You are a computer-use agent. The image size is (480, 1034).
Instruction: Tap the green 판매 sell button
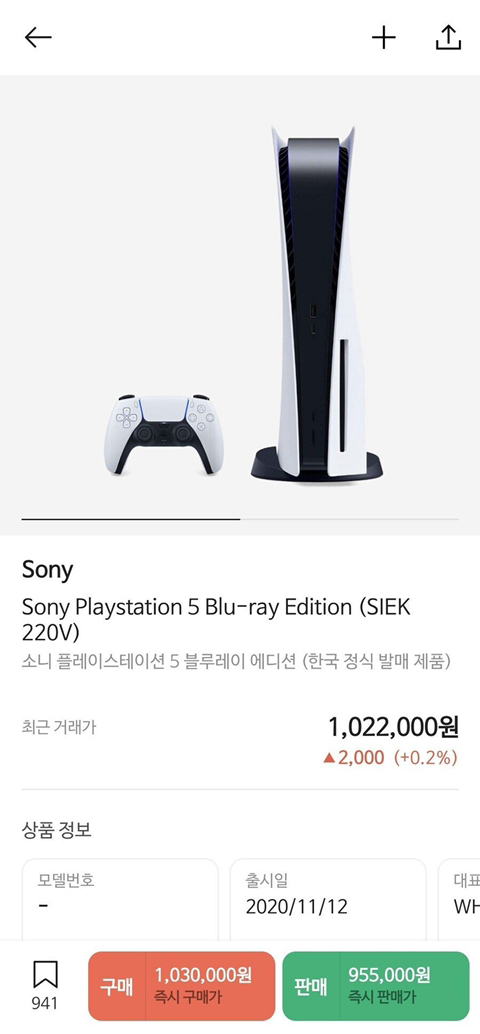click(x=376, y=985)
